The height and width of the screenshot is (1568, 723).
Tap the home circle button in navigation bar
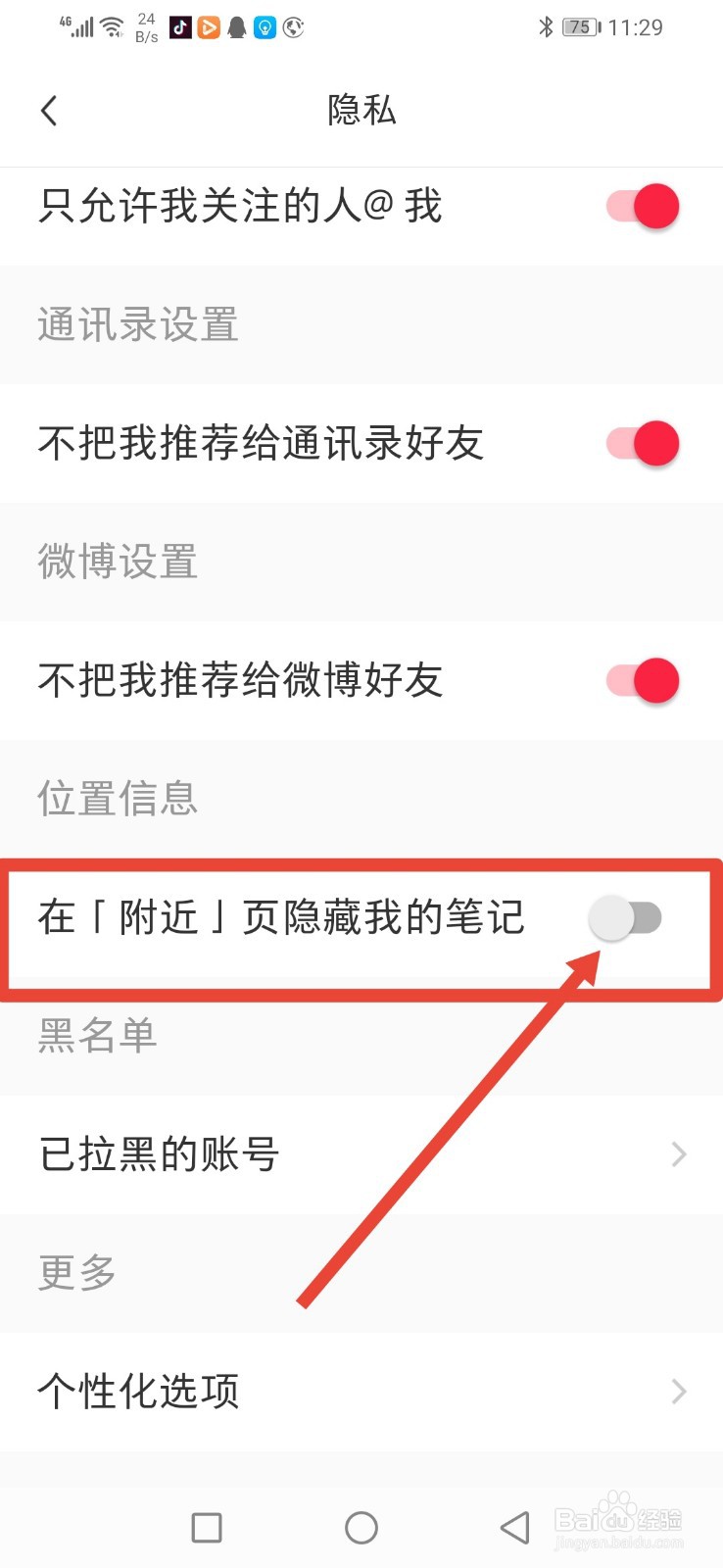coord(361,1527)
